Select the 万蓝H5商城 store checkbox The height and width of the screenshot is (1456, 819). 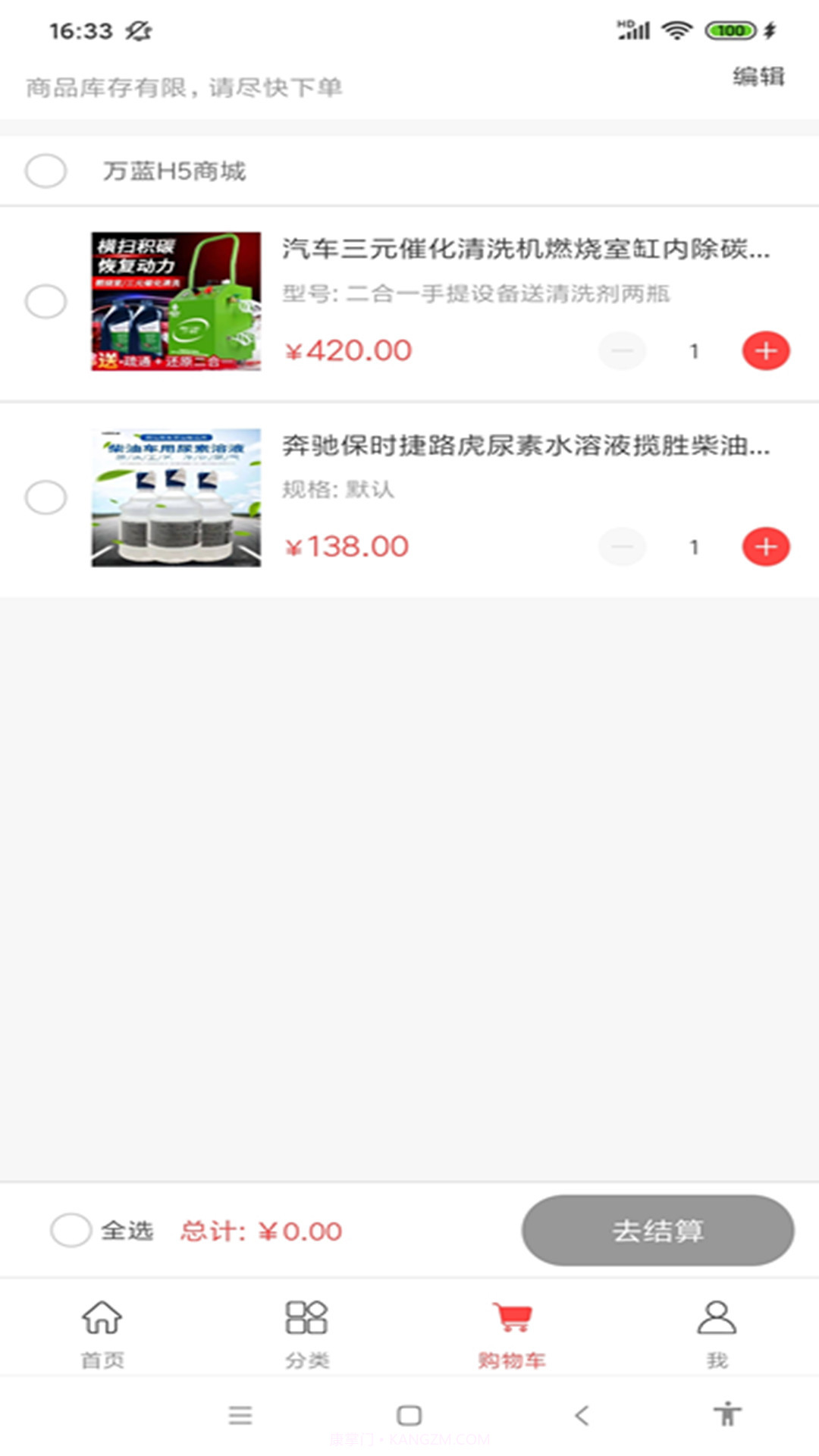tap(45, 171)
